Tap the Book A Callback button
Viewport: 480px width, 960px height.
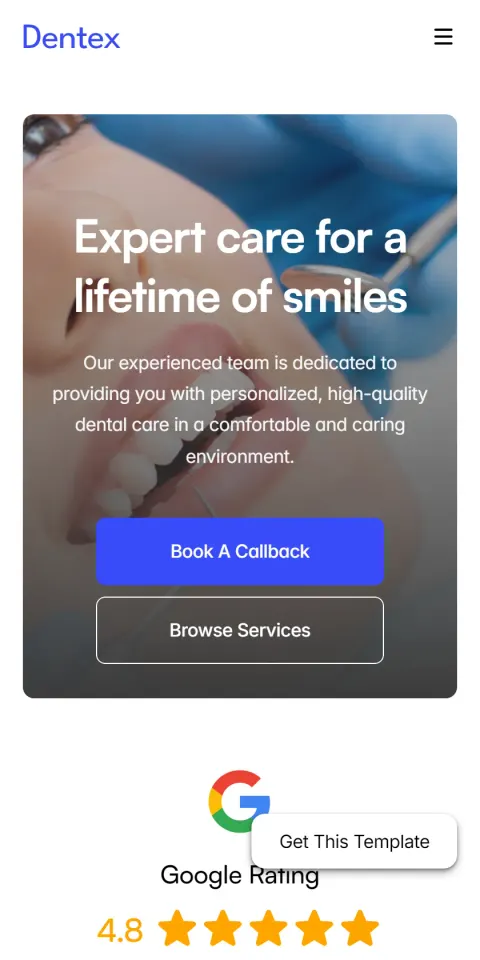point(240,551)
